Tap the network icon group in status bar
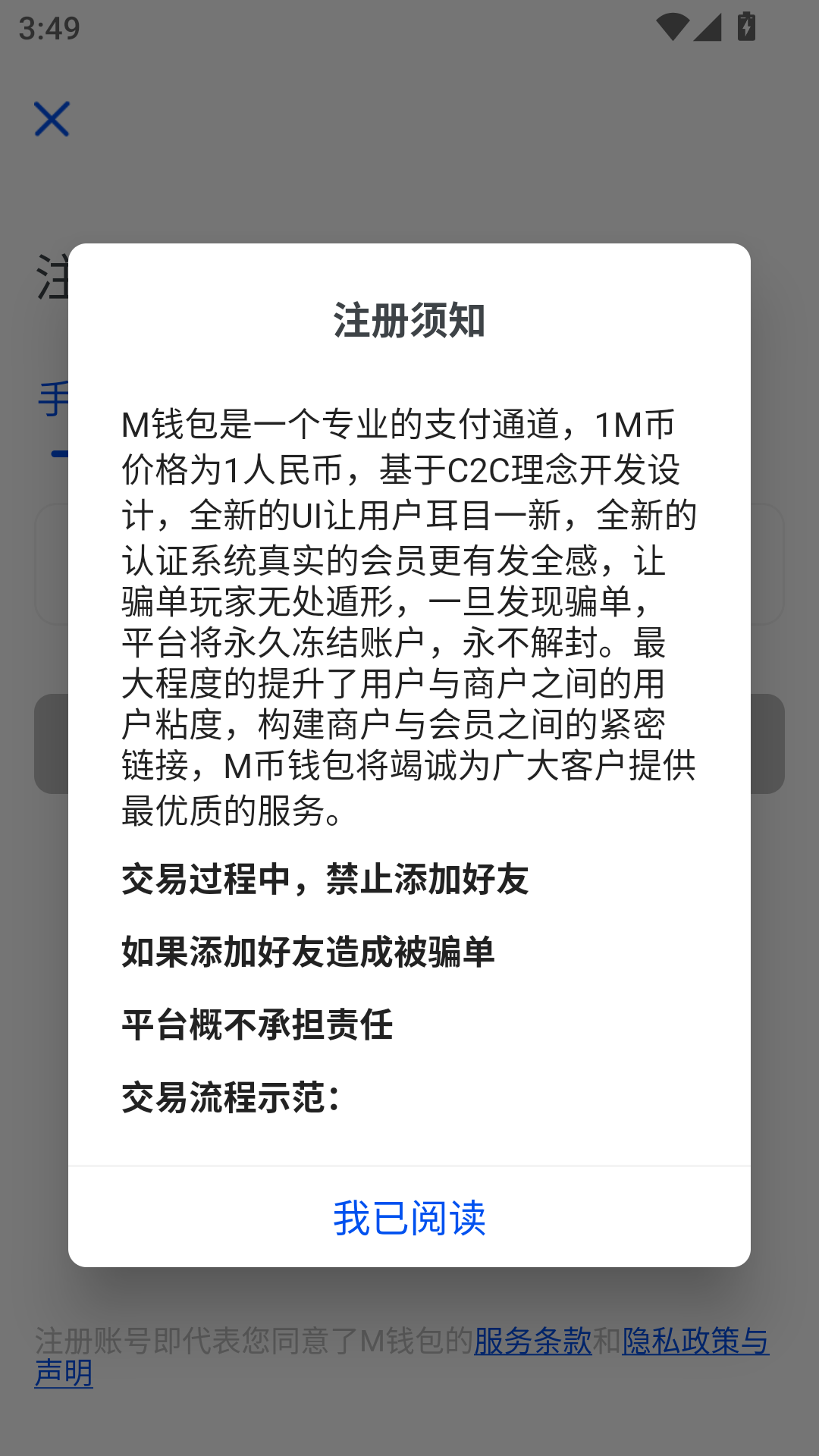819x1456 pixels. click(x=692, y=25)
